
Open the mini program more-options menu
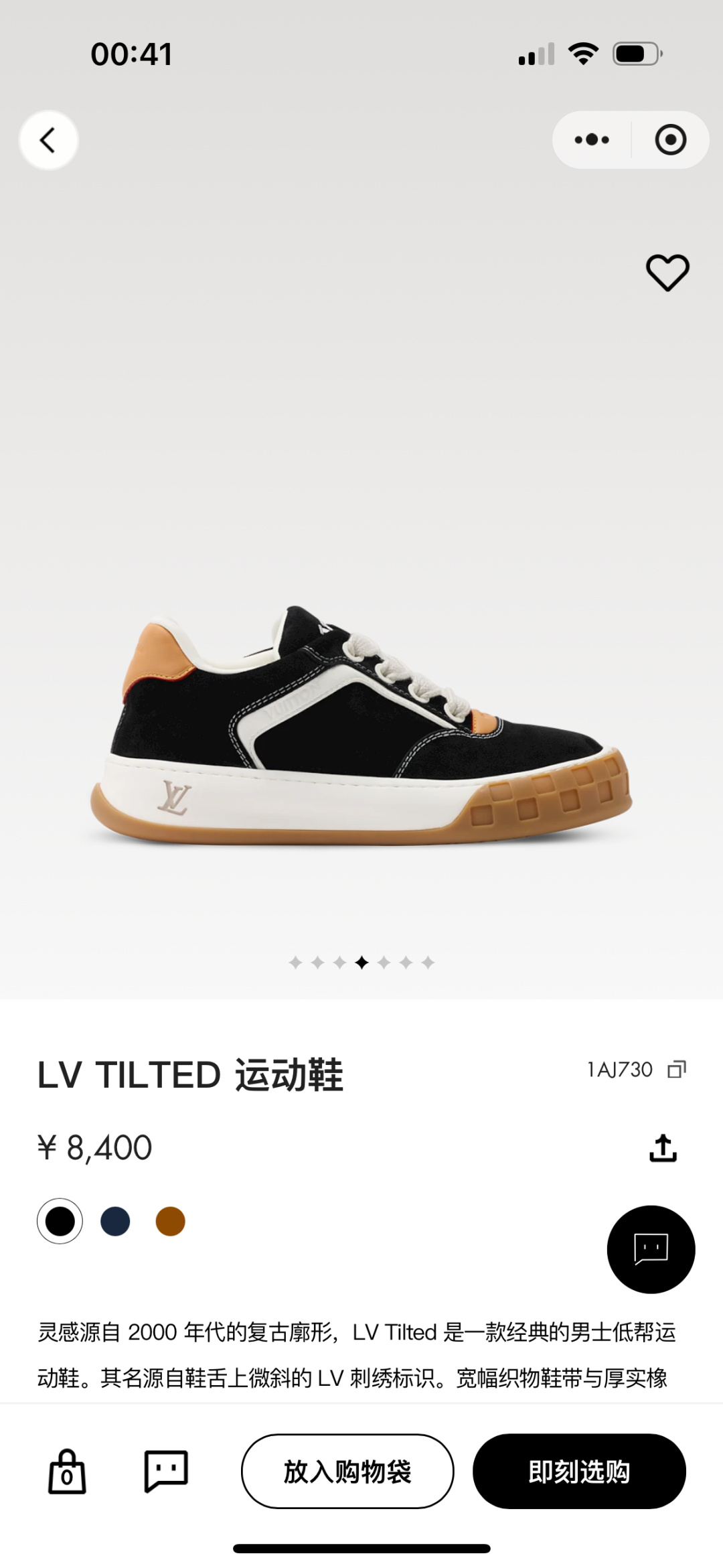click(592, 140)
